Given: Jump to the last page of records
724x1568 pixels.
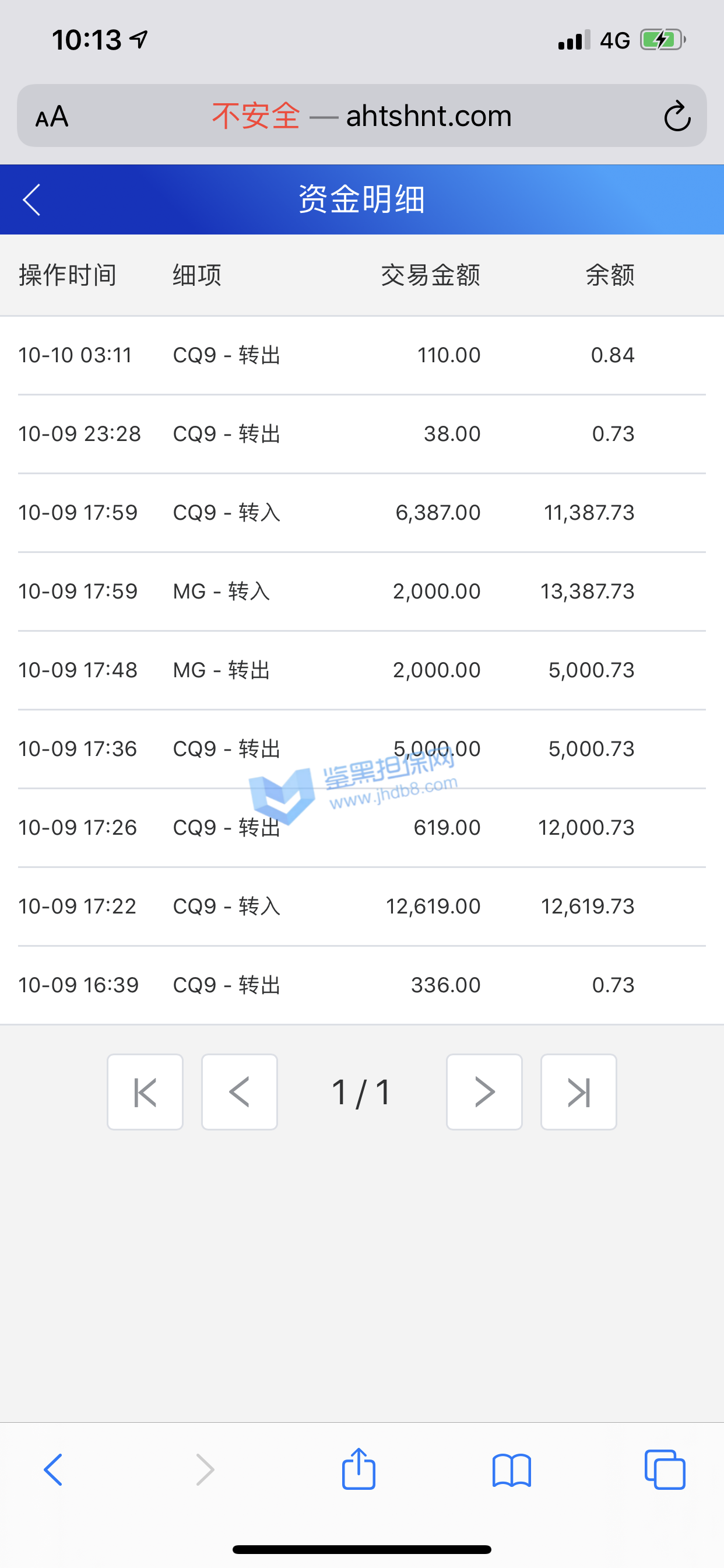Looking at the screenshot, I should 579,1092.
